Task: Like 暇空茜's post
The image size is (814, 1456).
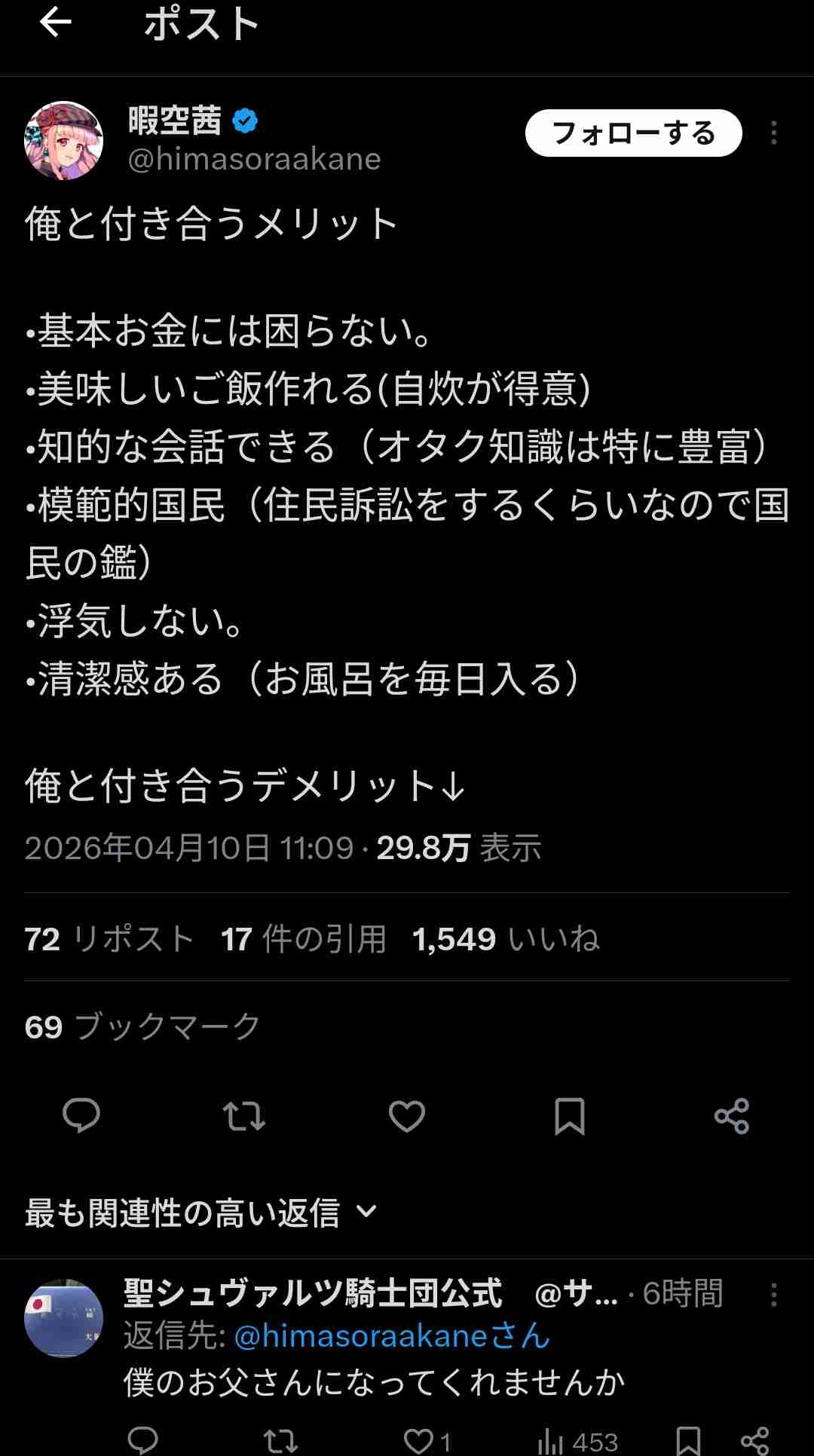Action: click(407, 1115)
